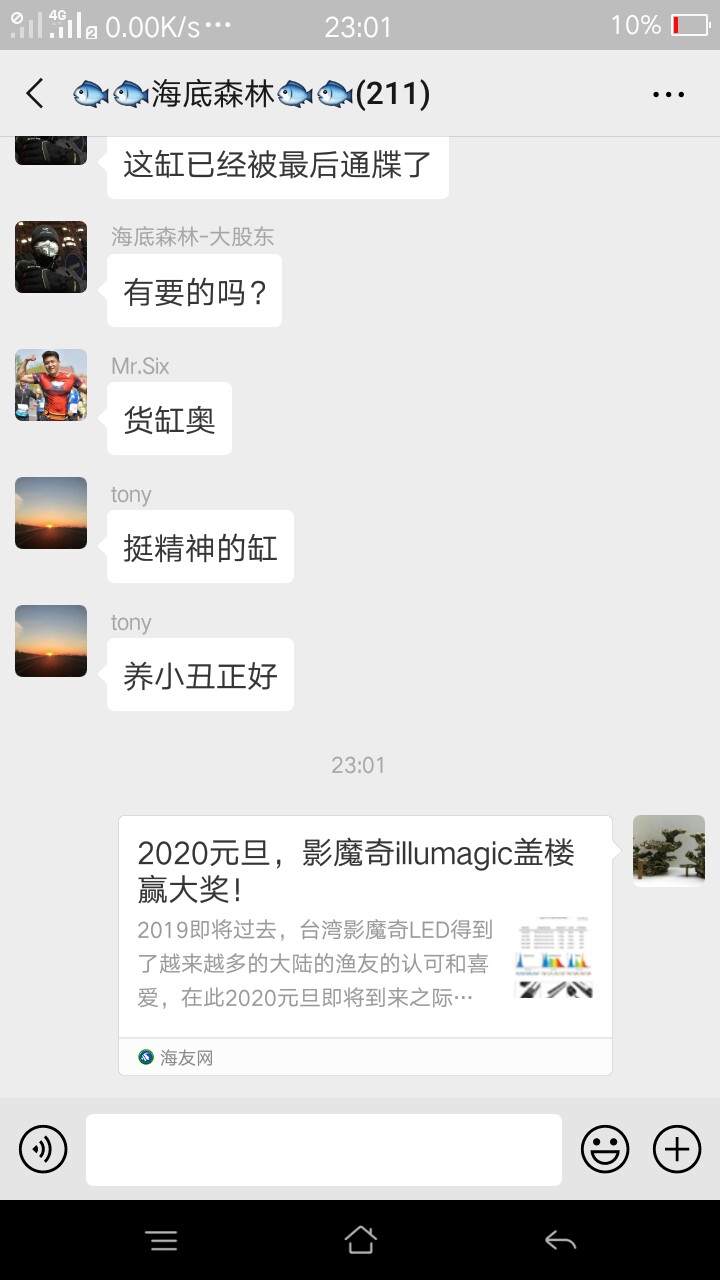Tap the system home button
The width and height of the screenshot is (720, 1280).
(360, 1240)
